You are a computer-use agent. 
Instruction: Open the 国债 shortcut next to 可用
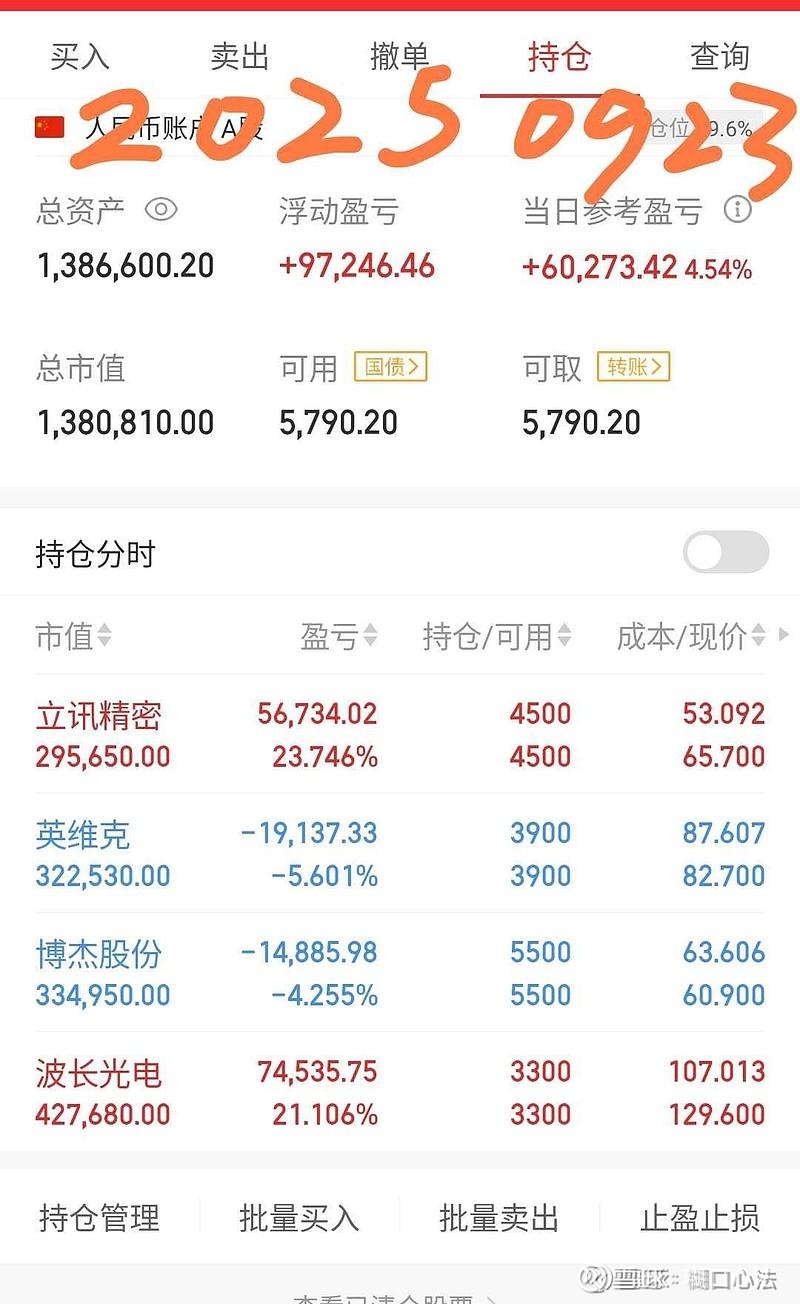tap(391, 366)
